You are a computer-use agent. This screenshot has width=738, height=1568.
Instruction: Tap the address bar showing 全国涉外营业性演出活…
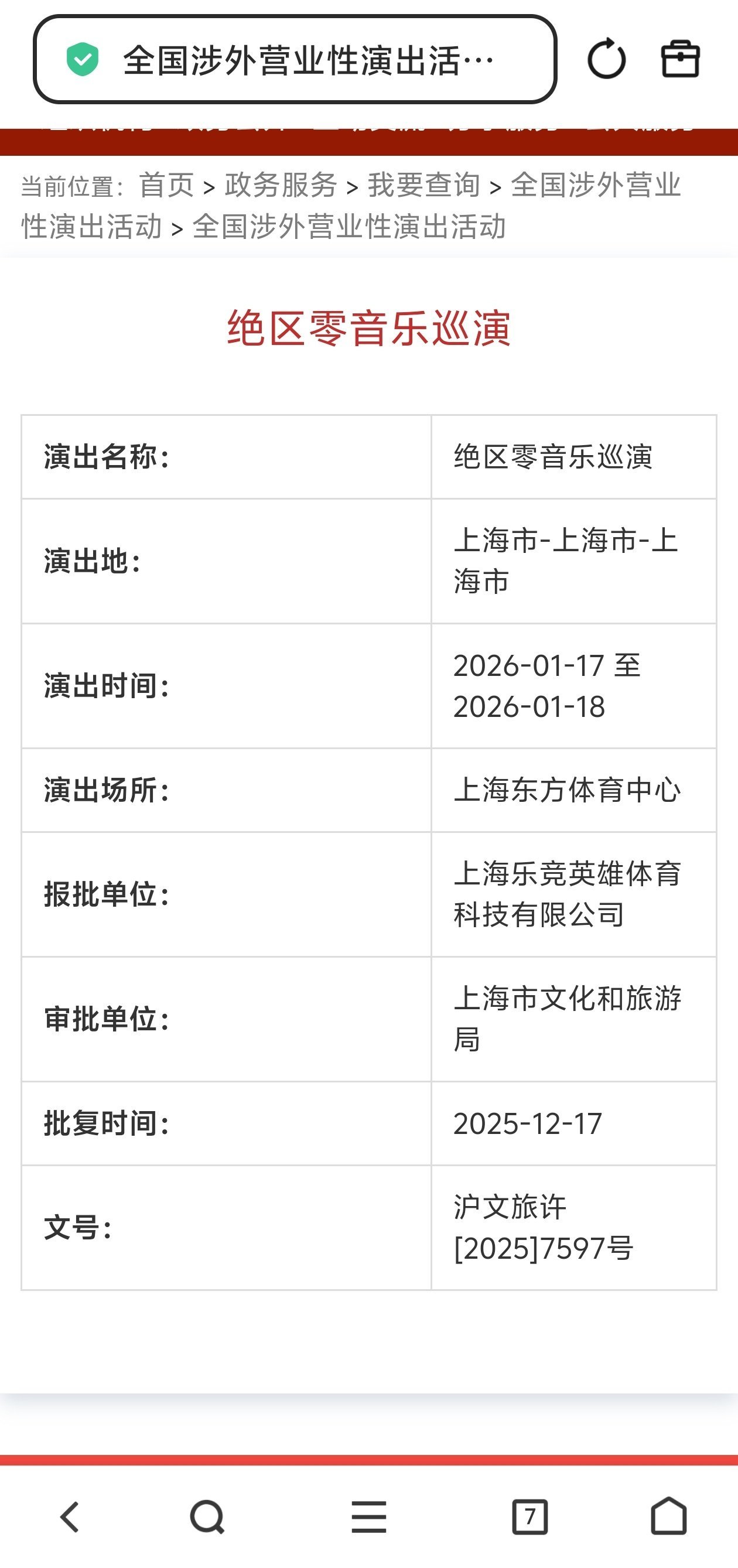[x=295, y=60]
